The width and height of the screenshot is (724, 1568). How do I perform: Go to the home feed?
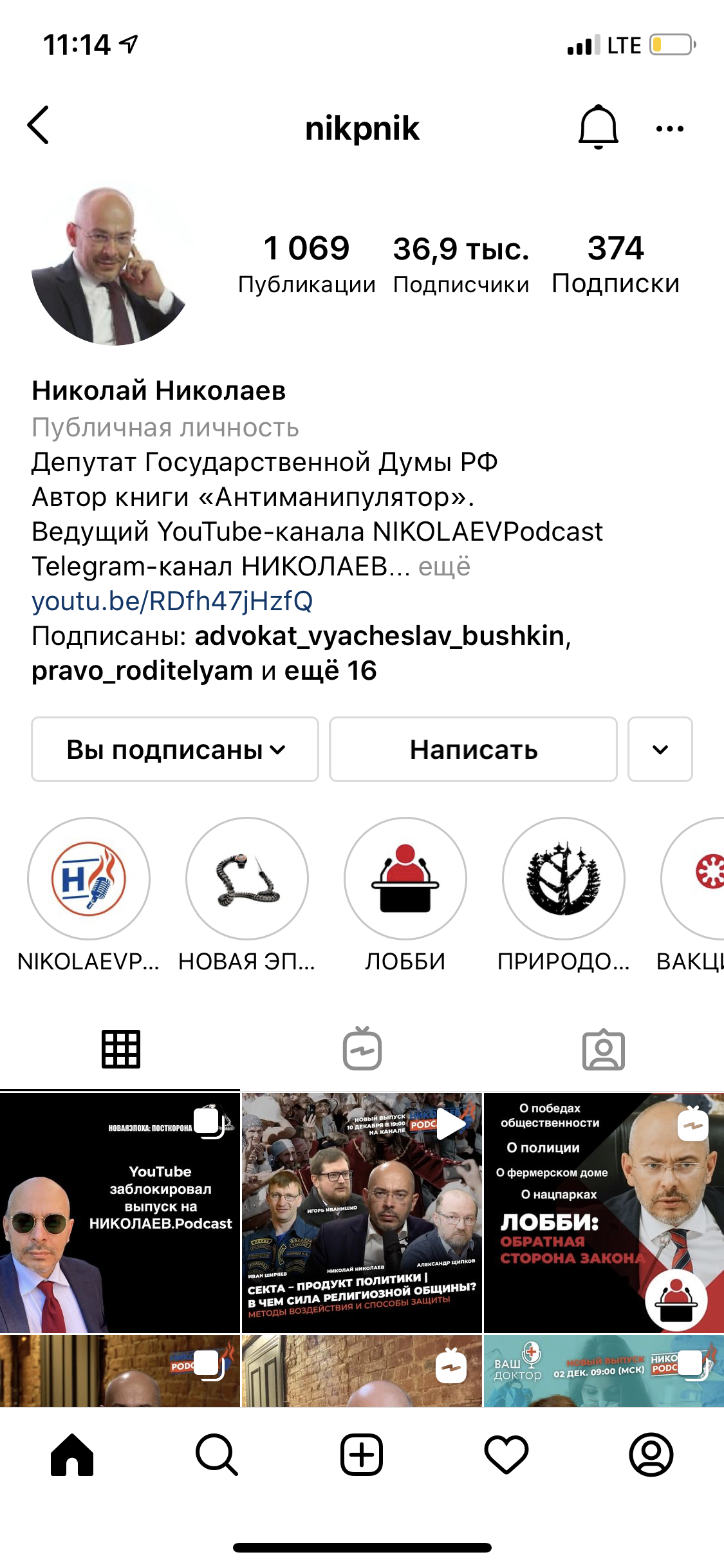(x=72, y=1455)
